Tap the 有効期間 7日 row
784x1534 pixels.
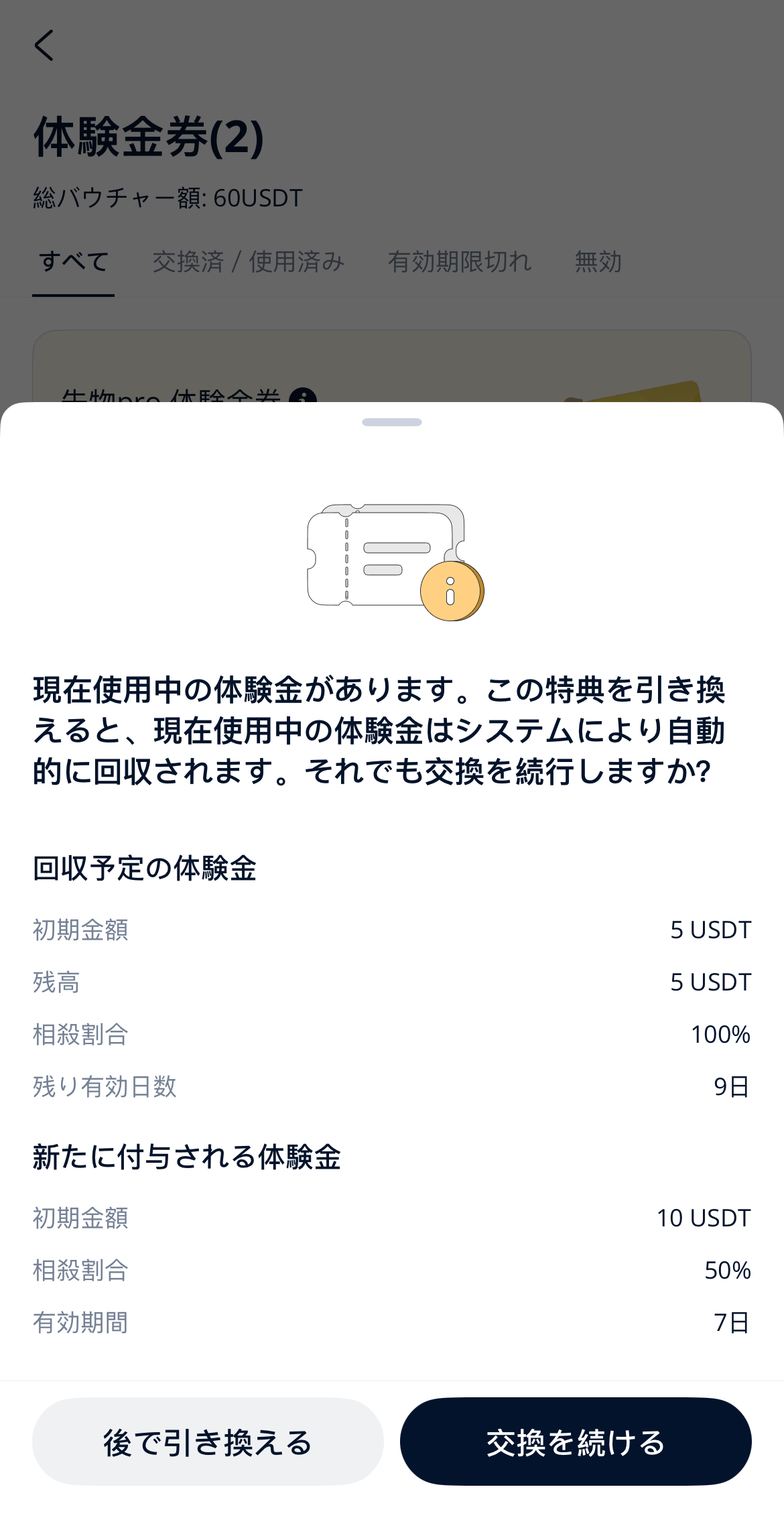point(392,1323)
